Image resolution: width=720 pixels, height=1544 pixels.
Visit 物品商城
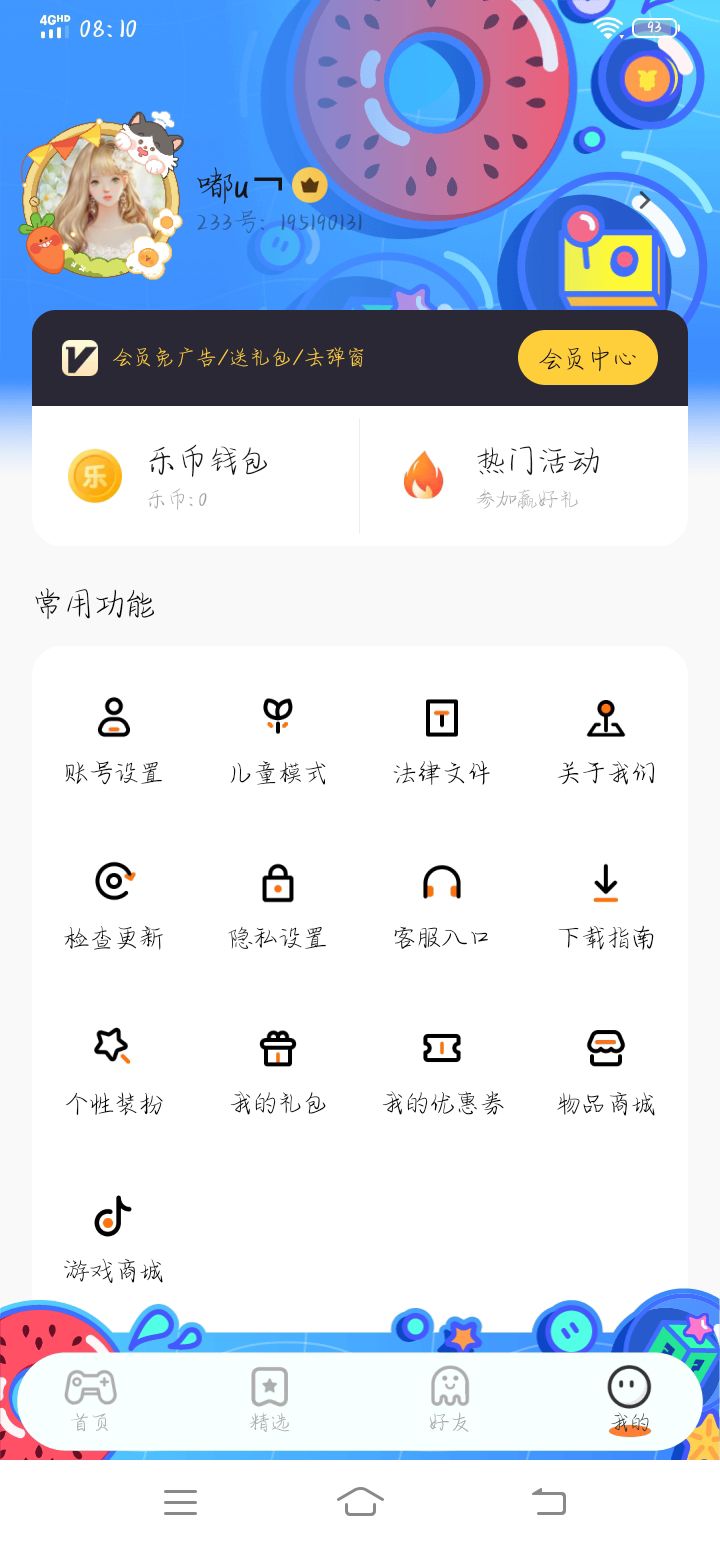click(606, 1072)
